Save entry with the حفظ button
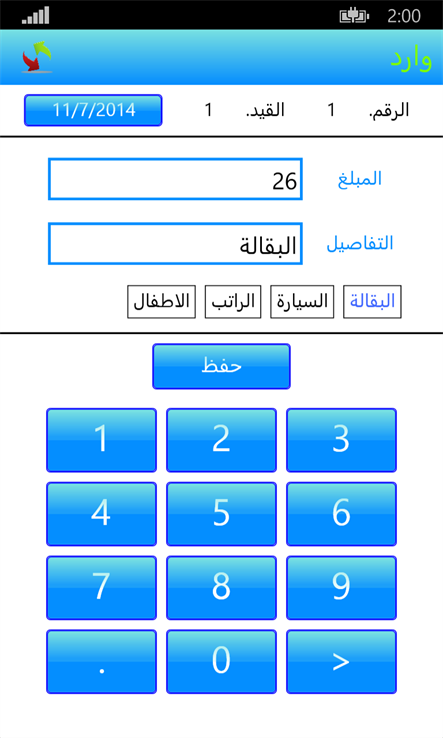 pos(221,366)
